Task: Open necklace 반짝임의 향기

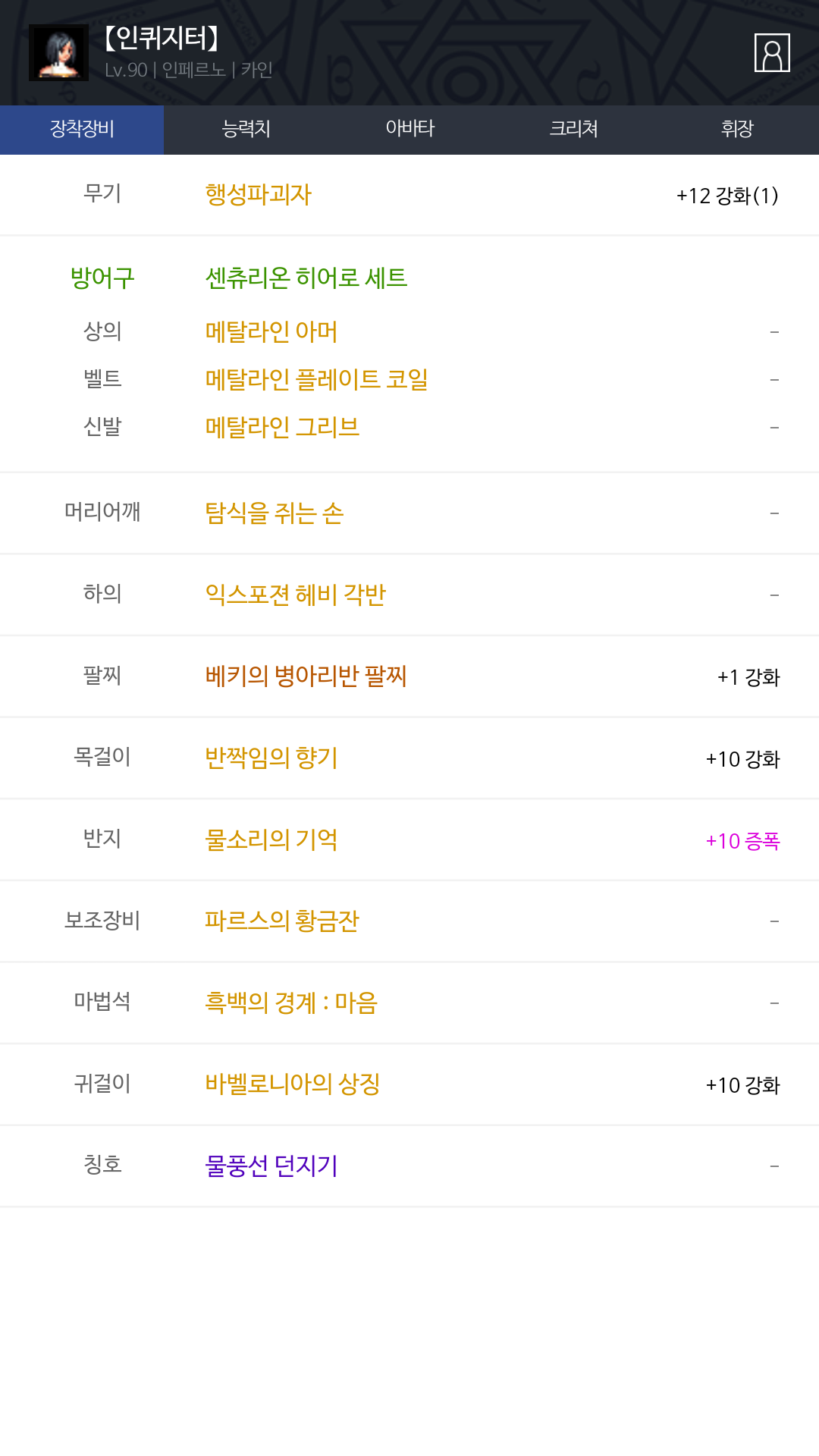Action: tap(271, 758)
